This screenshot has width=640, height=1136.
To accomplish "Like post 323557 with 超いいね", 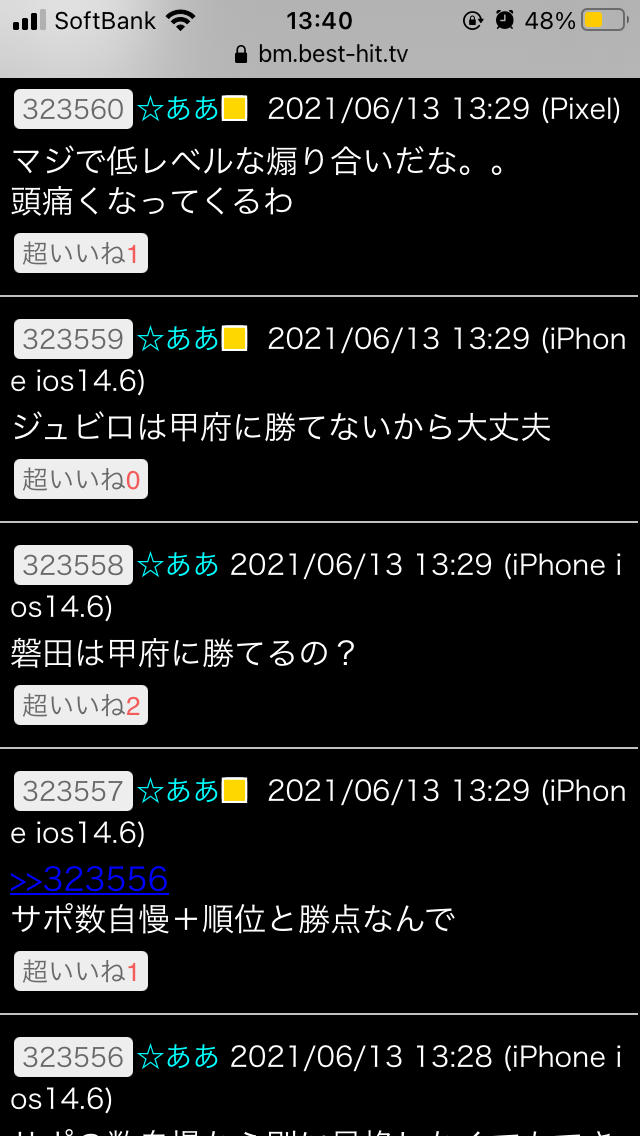I will tap(81, 971).
